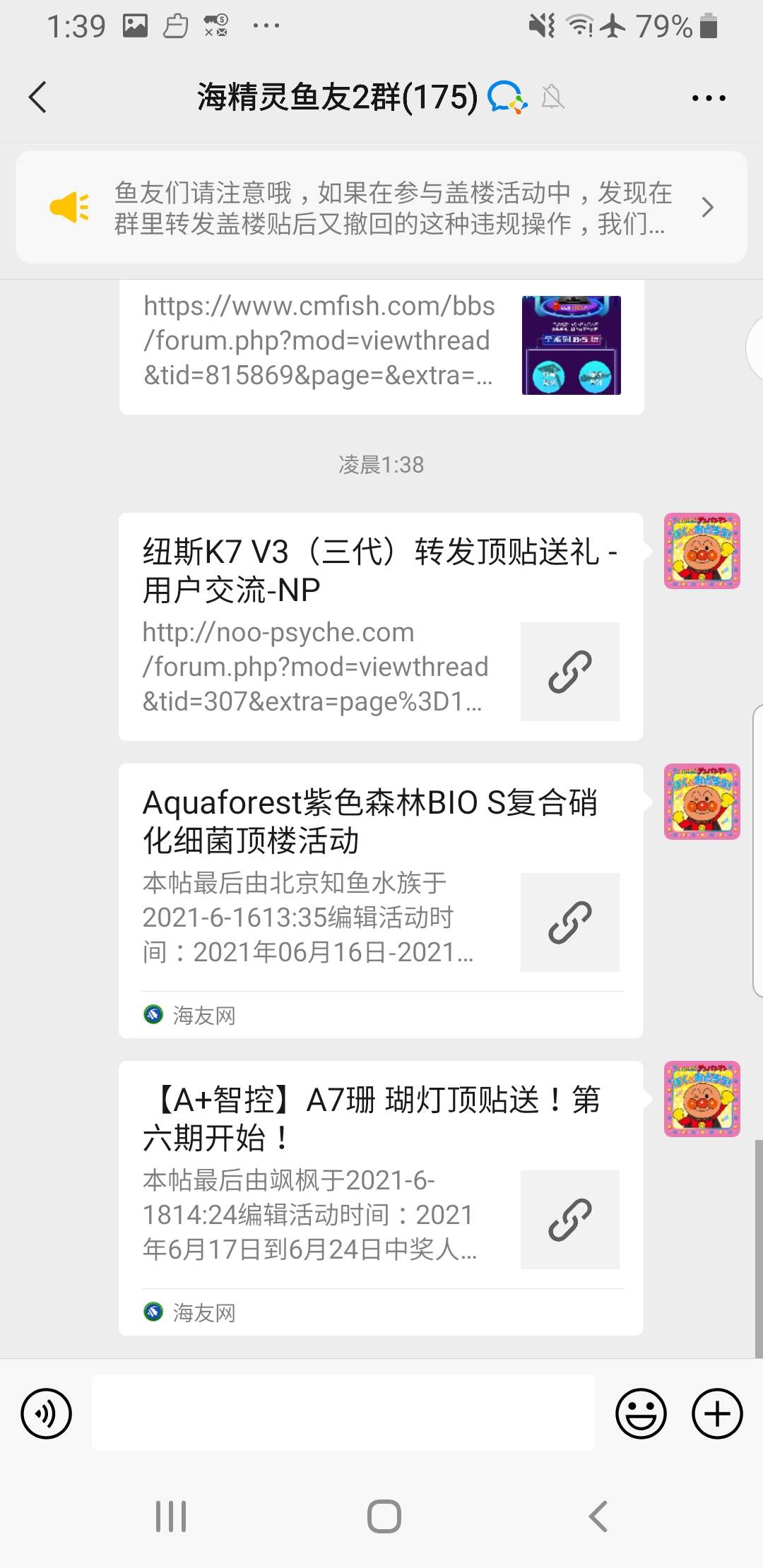
Task: Open the A+智控 A7珊瑚灯顶贴送 link
Action: pos(380,1197)
